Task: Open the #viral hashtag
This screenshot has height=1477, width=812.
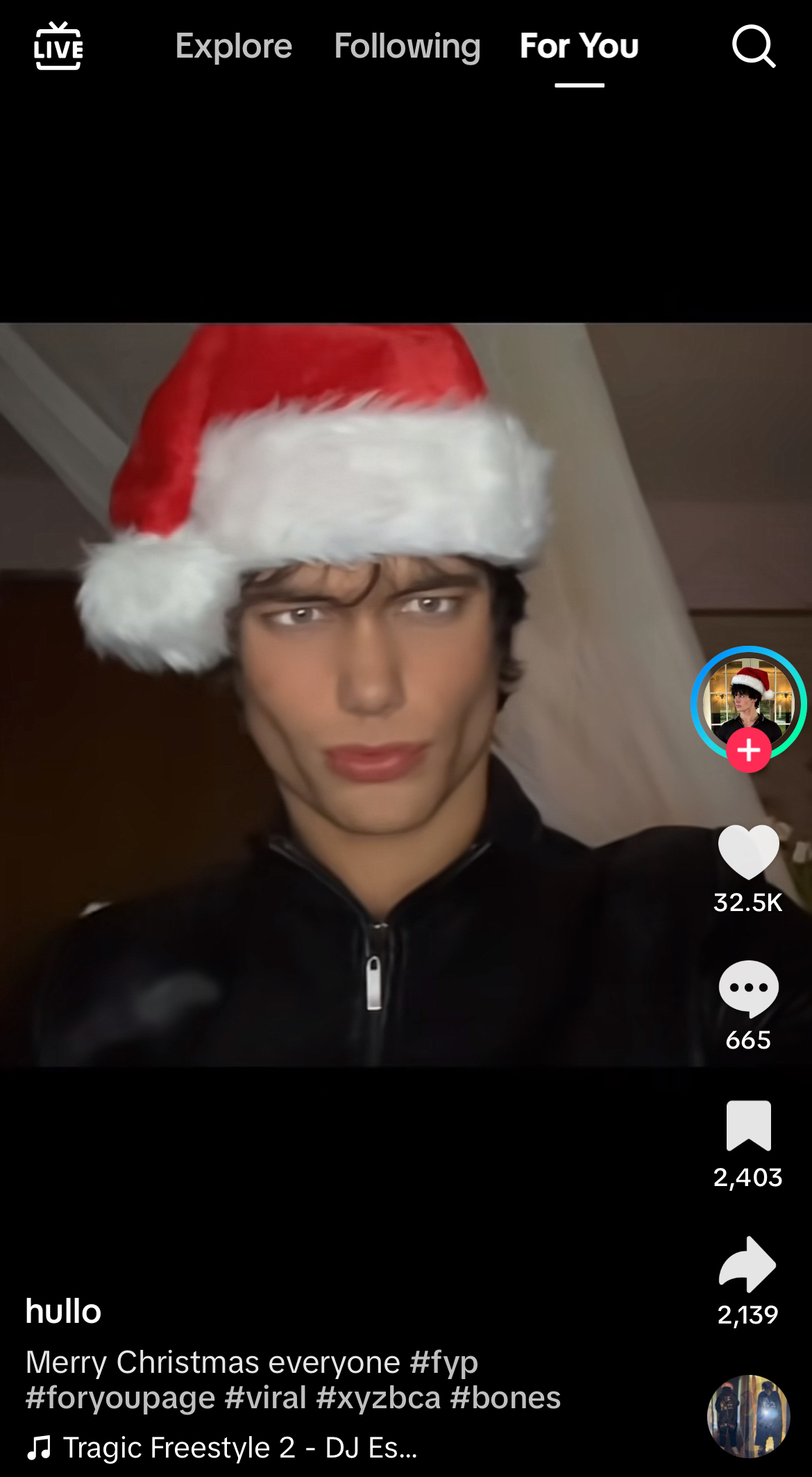Action: click(266, 1398)
